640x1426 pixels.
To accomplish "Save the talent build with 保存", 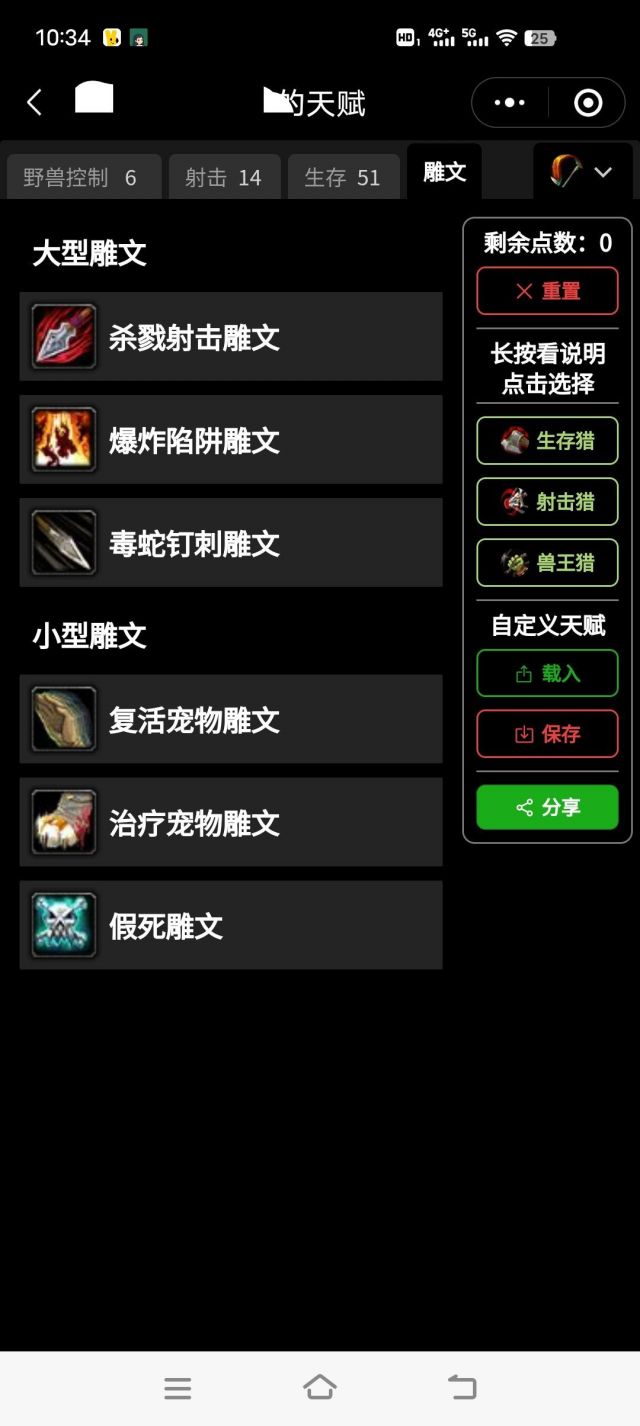I will pyautogui.click(x=547, y=734).
